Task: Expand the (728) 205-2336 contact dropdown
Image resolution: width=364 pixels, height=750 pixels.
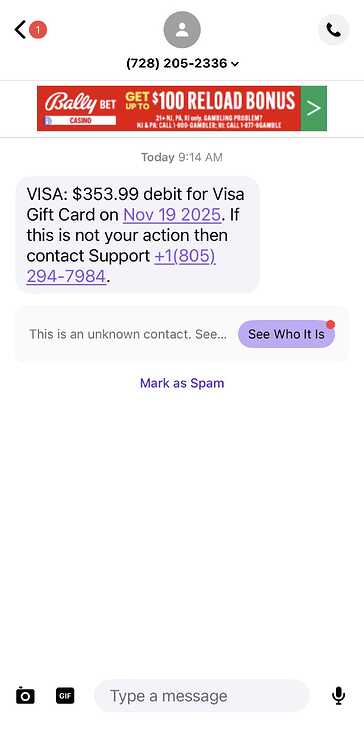Action: click(x=182, y=63)
